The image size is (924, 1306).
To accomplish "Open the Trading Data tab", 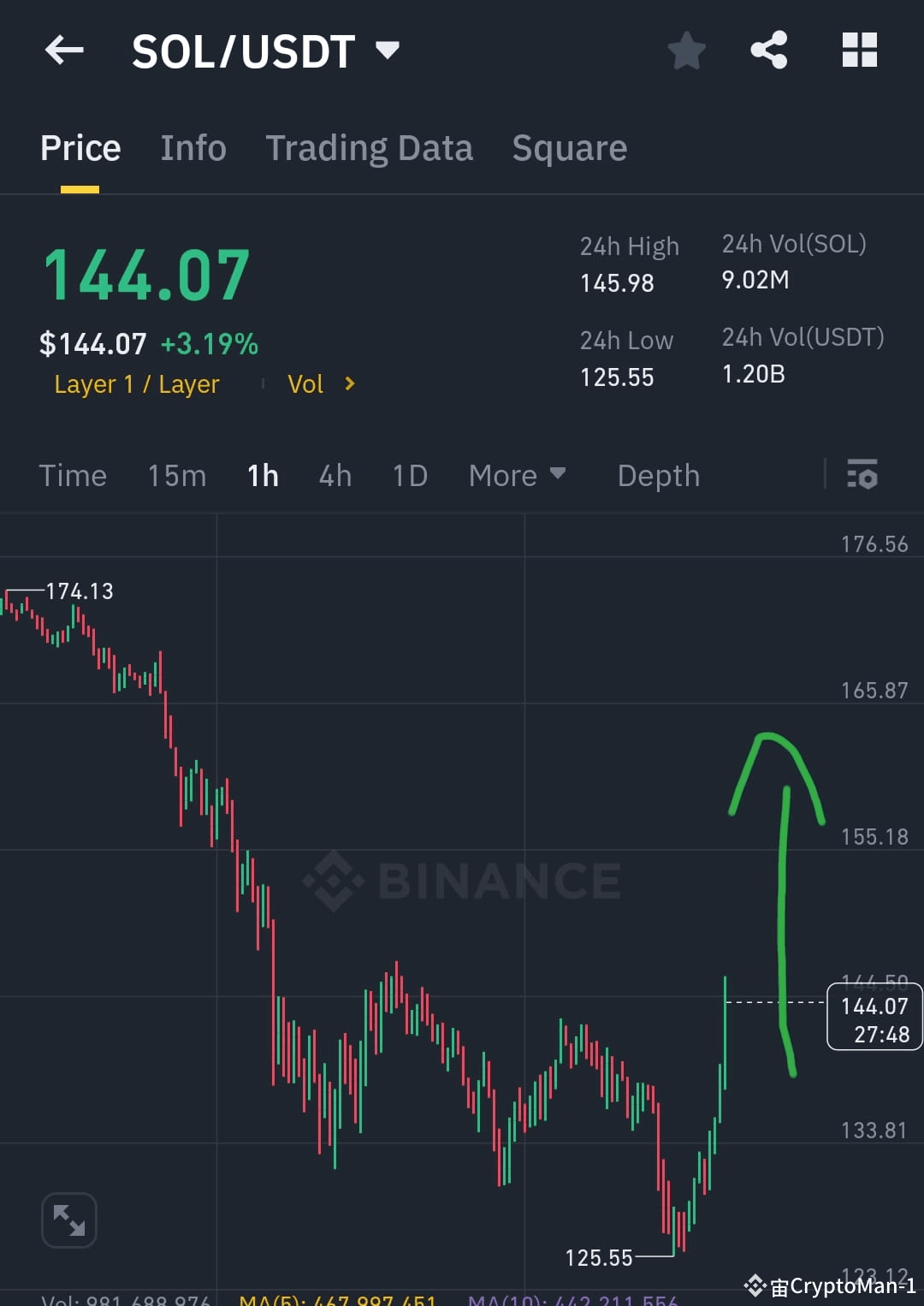I will pyautogui.click(x=370, y=147).
